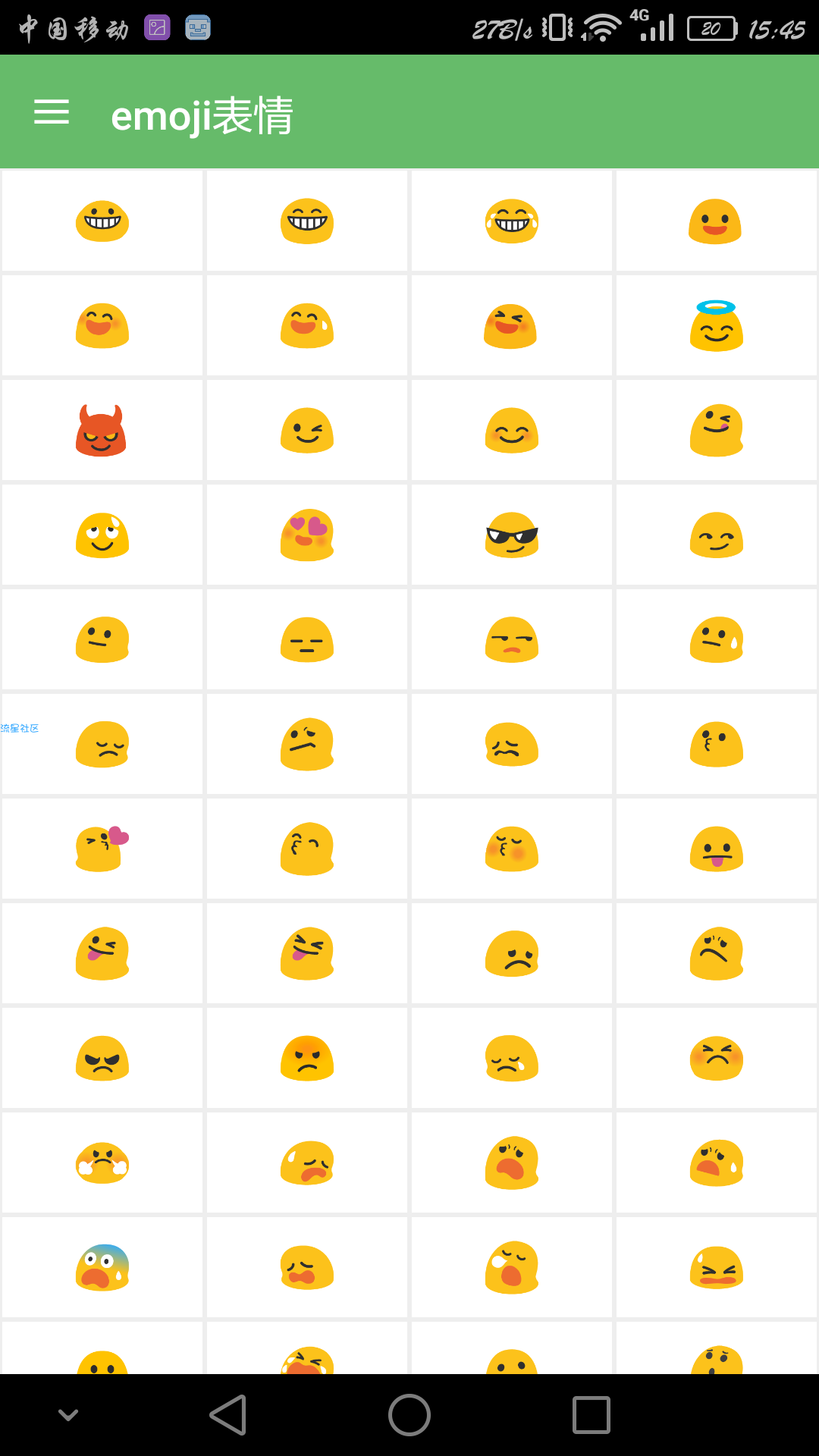Select the laughing with tears emoji
Image resolution: width=819 pixels, height=1456 pixels.
(x=511, y=221)
